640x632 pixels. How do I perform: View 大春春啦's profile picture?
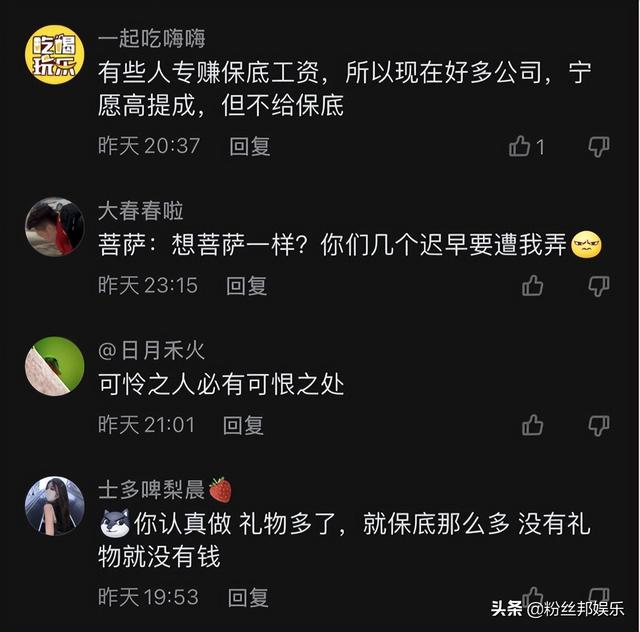(x=54, y=226)
